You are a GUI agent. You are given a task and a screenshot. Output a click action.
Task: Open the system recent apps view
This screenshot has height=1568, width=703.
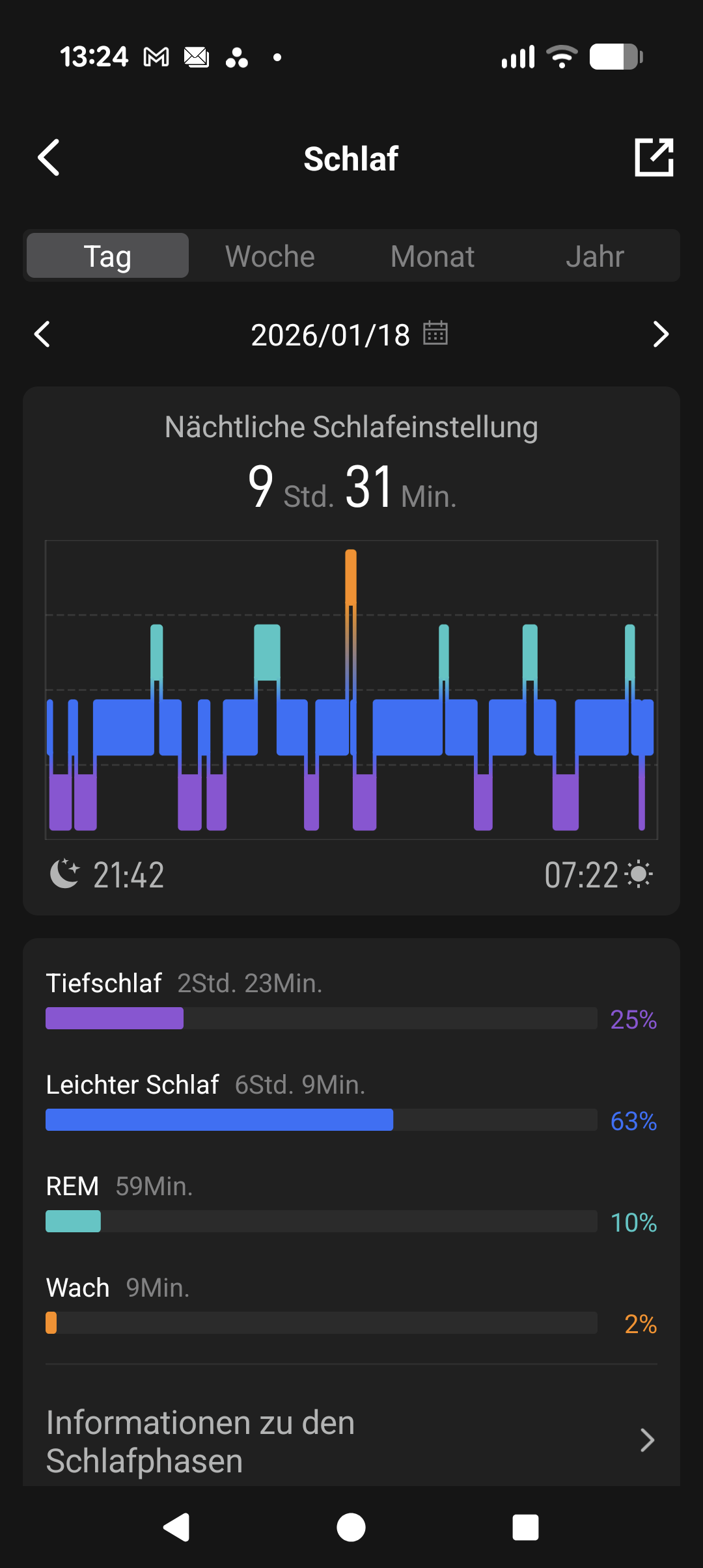[x=525, y=1527]
